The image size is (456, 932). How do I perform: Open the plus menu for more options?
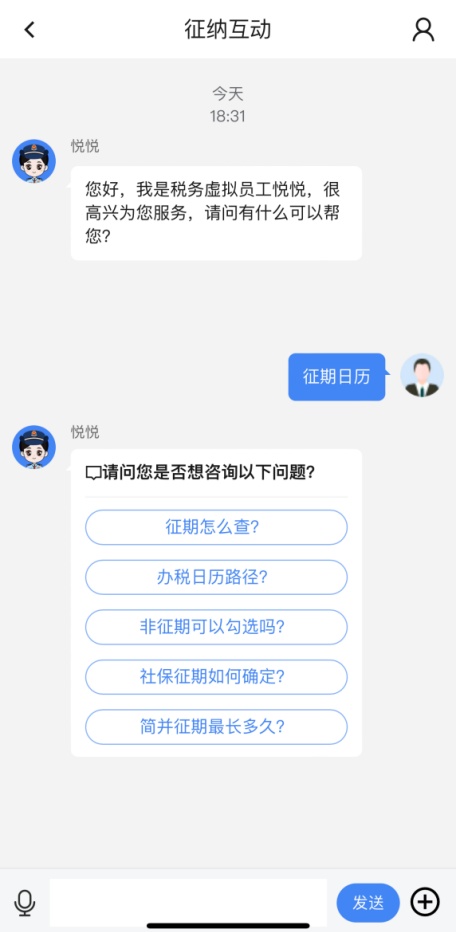coord(425,902)
